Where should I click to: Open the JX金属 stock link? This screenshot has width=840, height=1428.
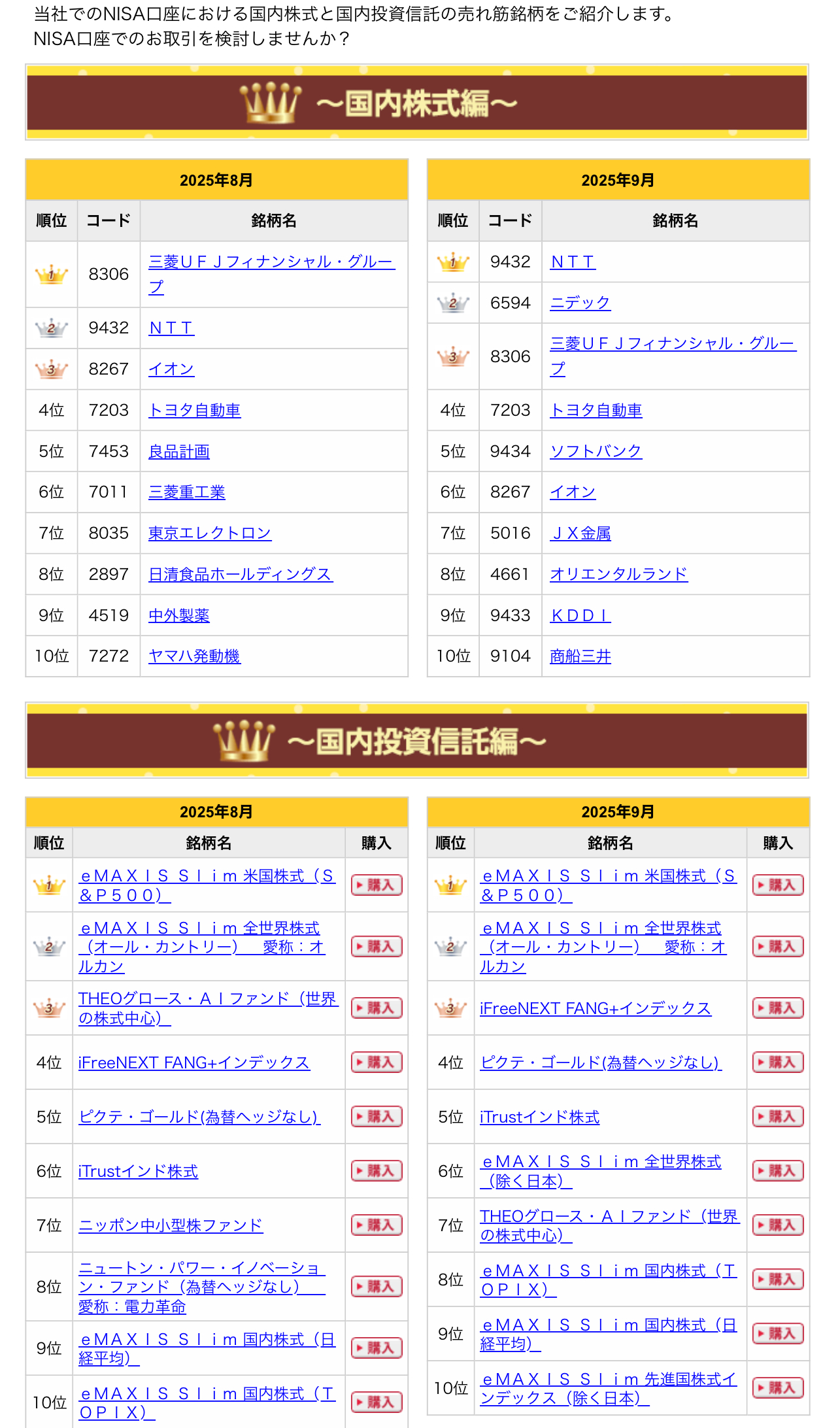tap(580, 534)
